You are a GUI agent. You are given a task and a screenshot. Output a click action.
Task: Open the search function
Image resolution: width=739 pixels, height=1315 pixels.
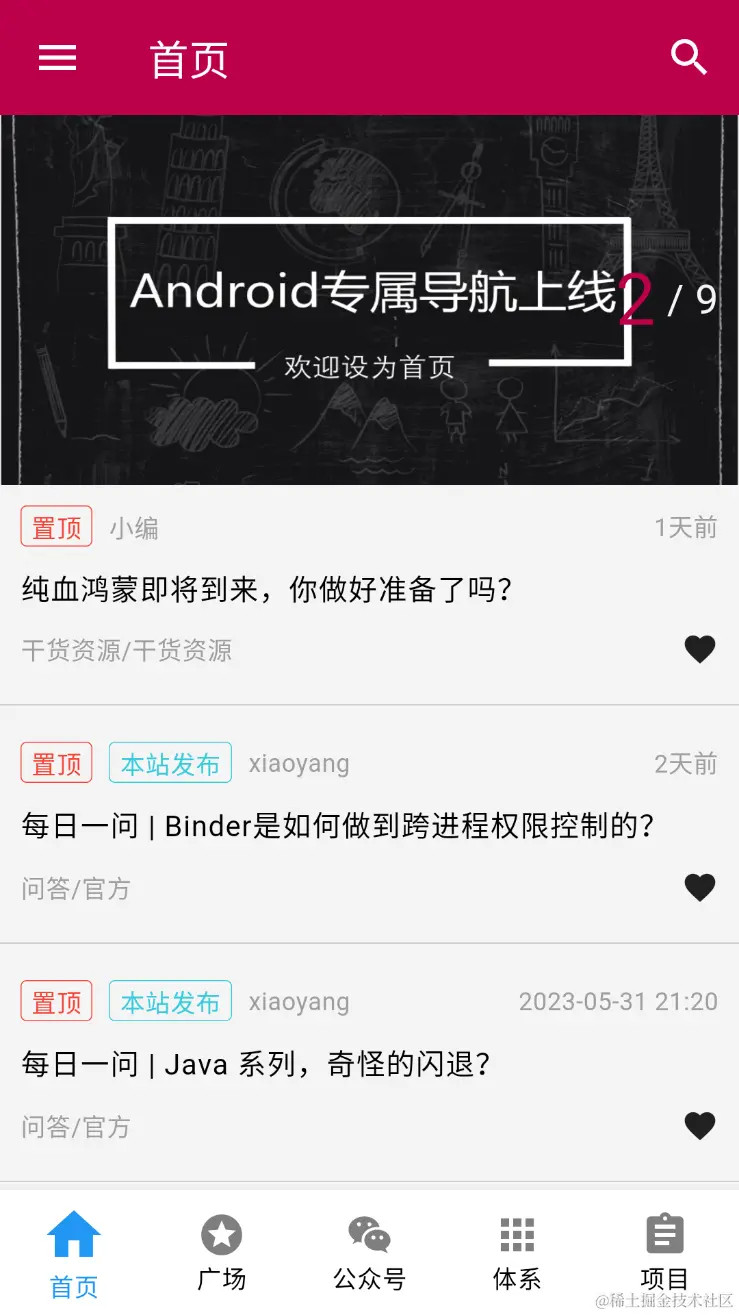pyautogui.click(x=688, y=57)
